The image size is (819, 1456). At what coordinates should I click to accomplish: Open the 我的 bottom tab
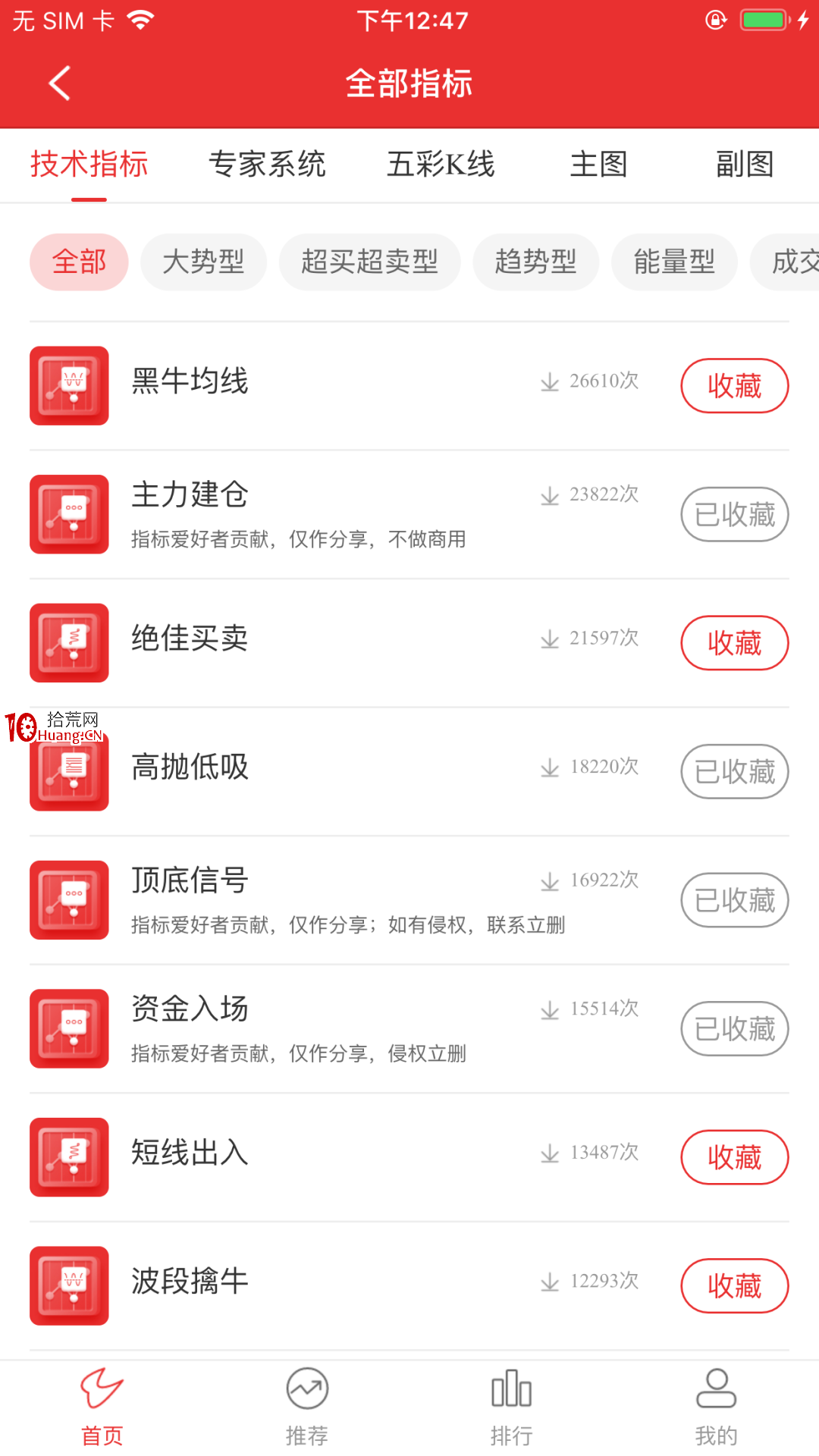[716, 1407]
